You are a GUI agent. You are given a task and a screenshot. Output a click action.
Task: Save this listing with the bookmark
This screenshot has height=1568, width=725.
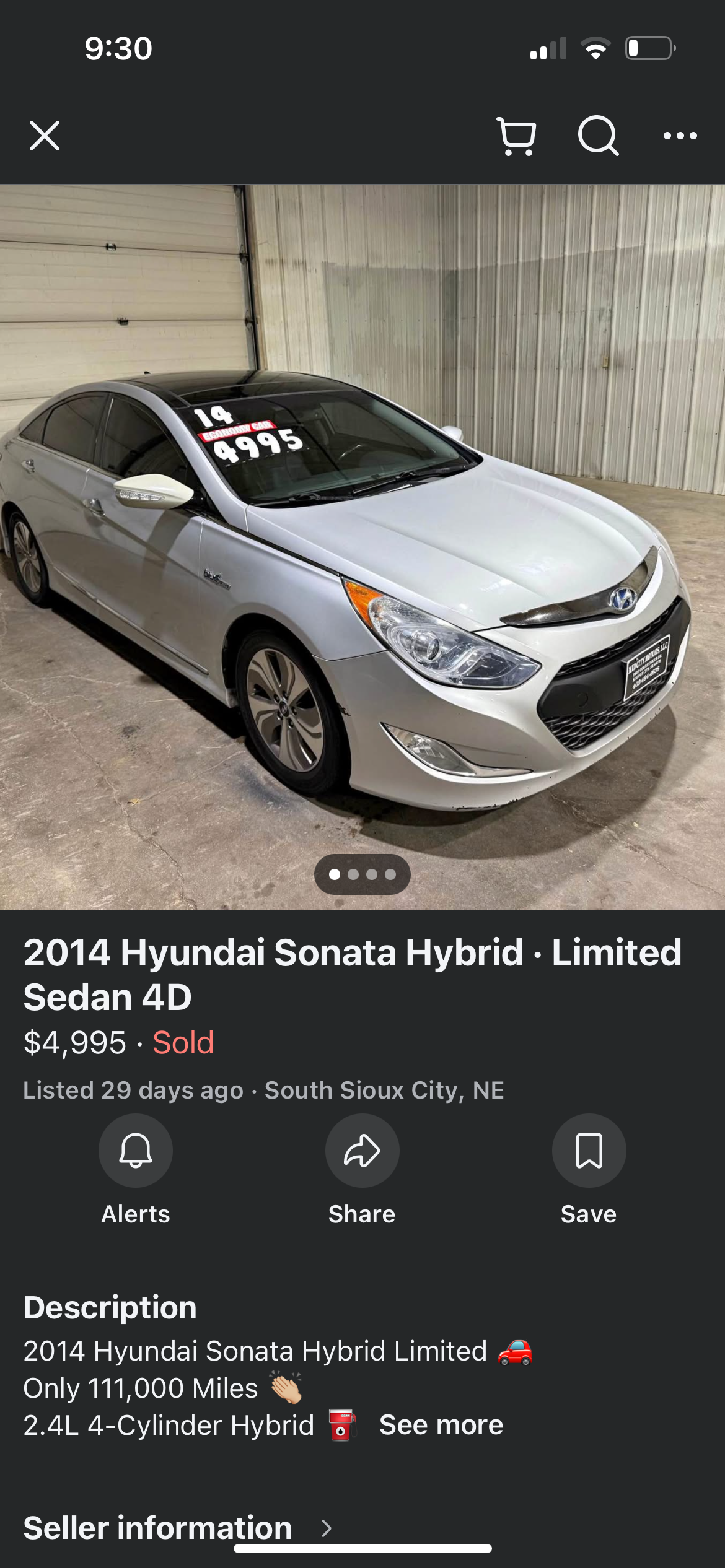tap(589, 1151)
